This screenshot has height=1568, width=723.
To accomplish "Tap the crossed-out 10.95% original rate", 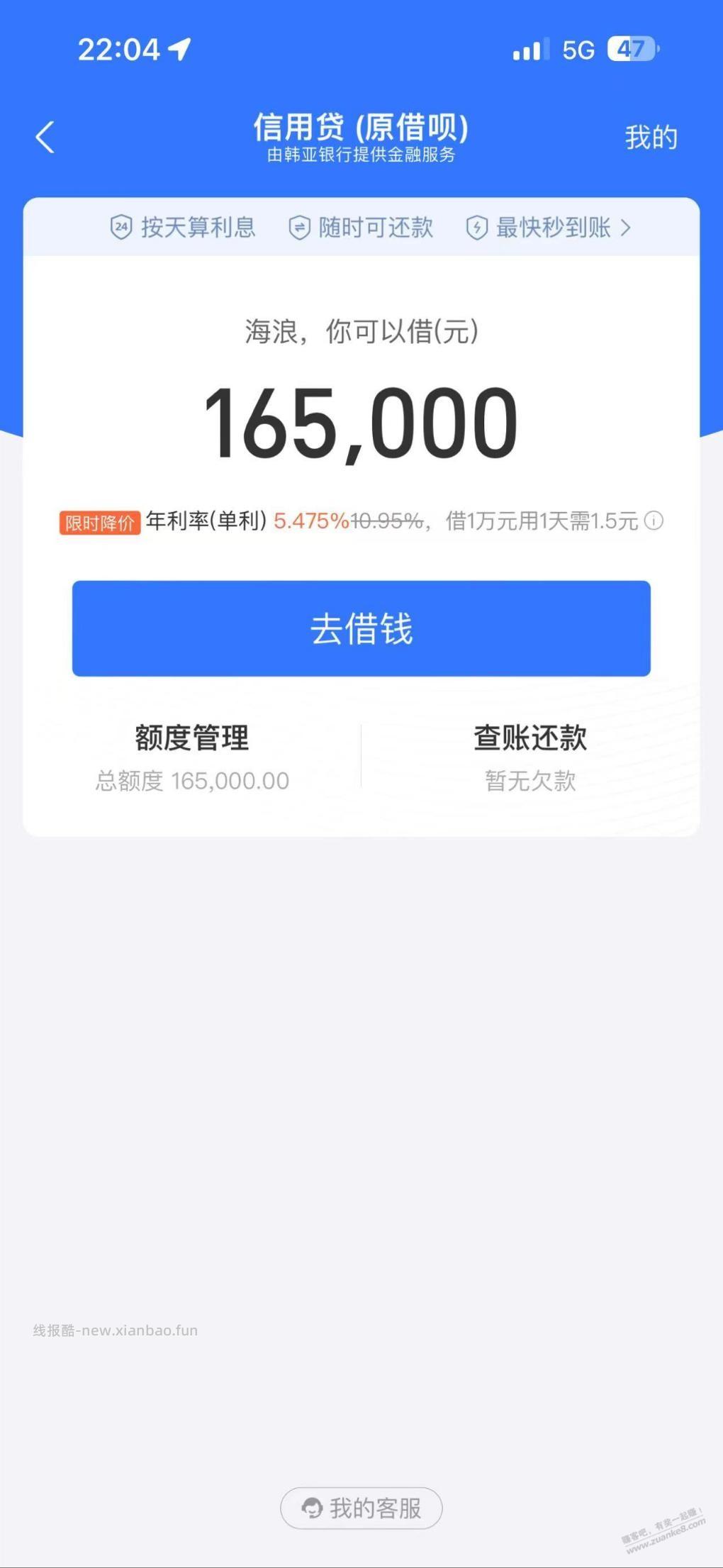I will pos(388,522).
